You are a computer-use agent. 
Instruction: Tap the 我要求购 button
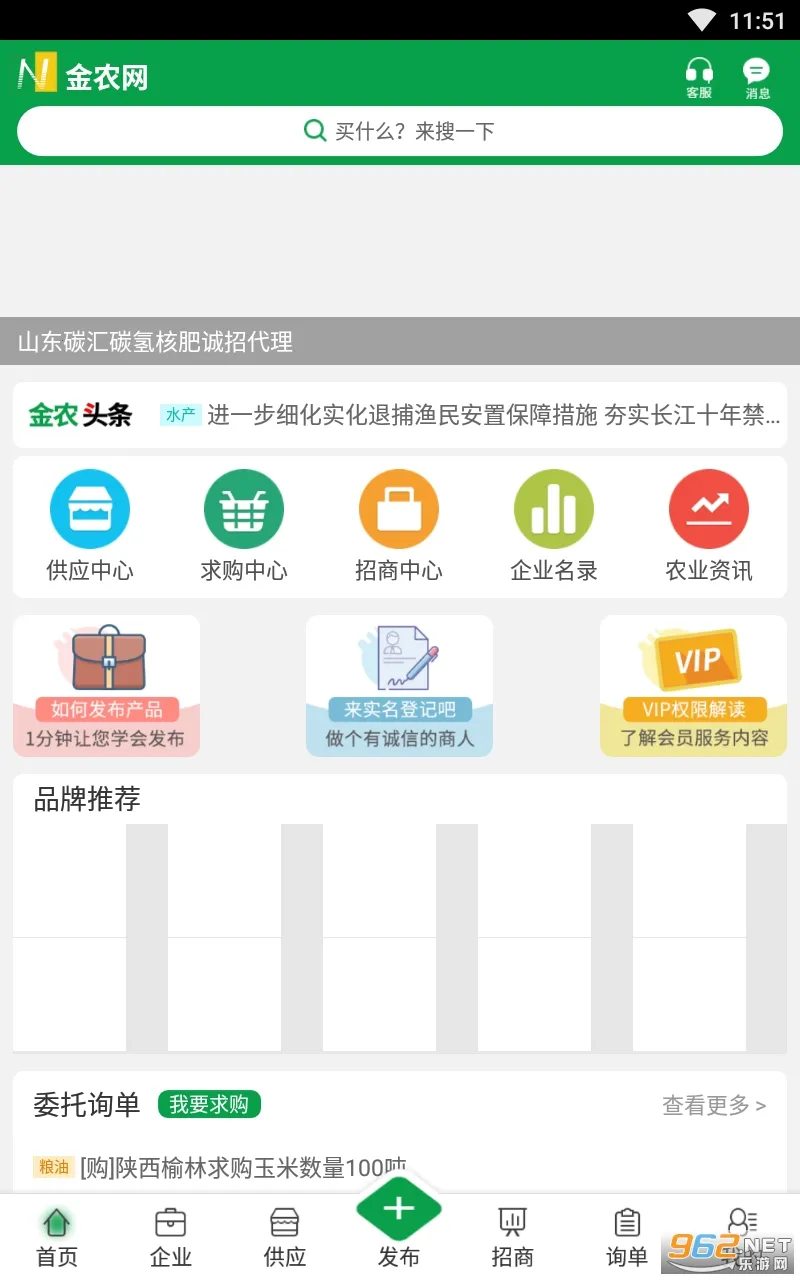[209, 1104]
